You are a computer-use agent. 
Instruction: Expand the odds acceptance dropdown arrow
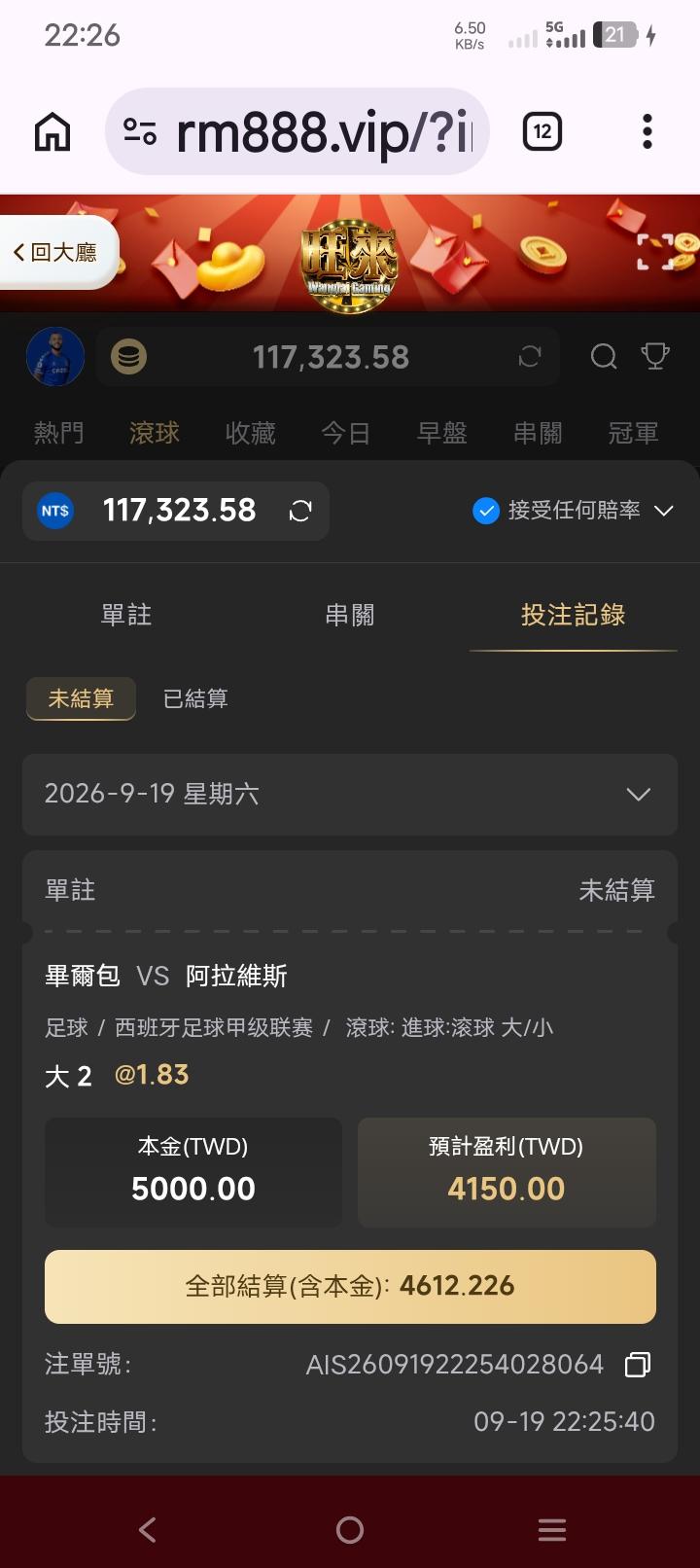click(664, 511)
